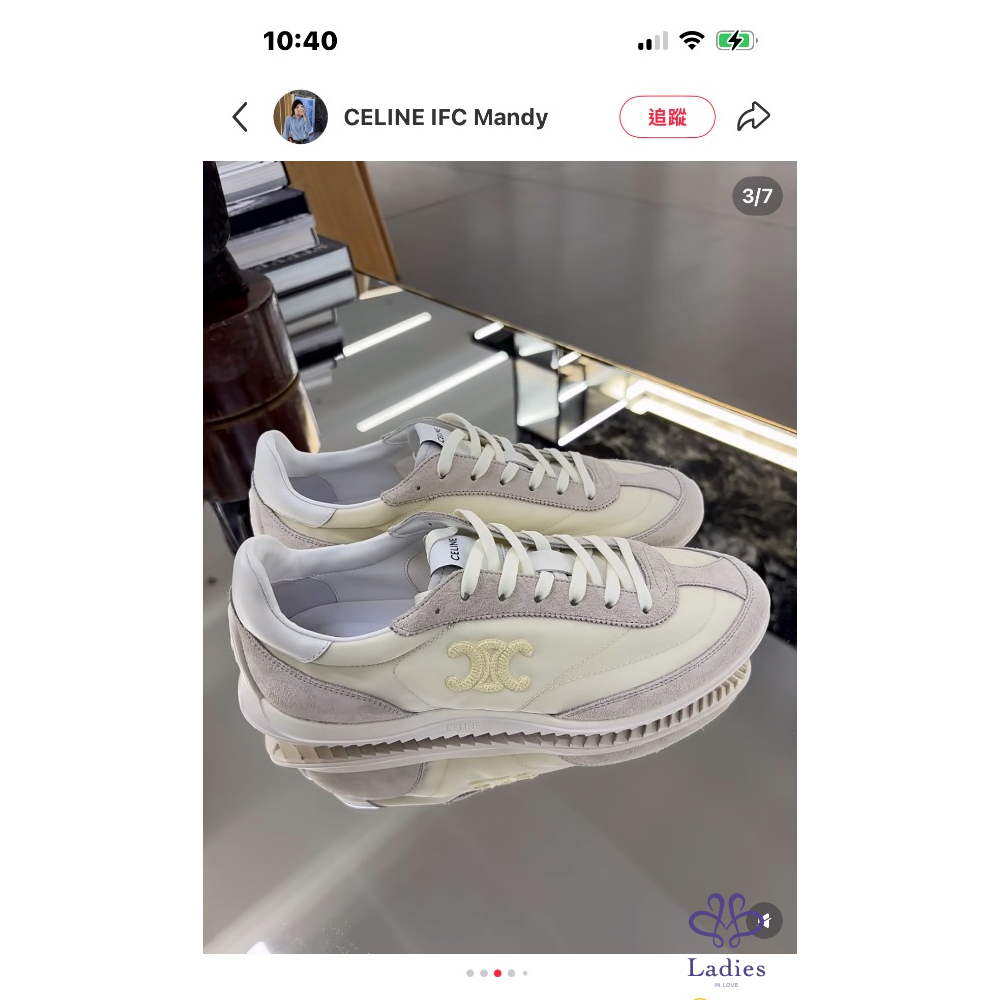Share this post via the arrow icon

pyautogui.click(x=753, y=117)
